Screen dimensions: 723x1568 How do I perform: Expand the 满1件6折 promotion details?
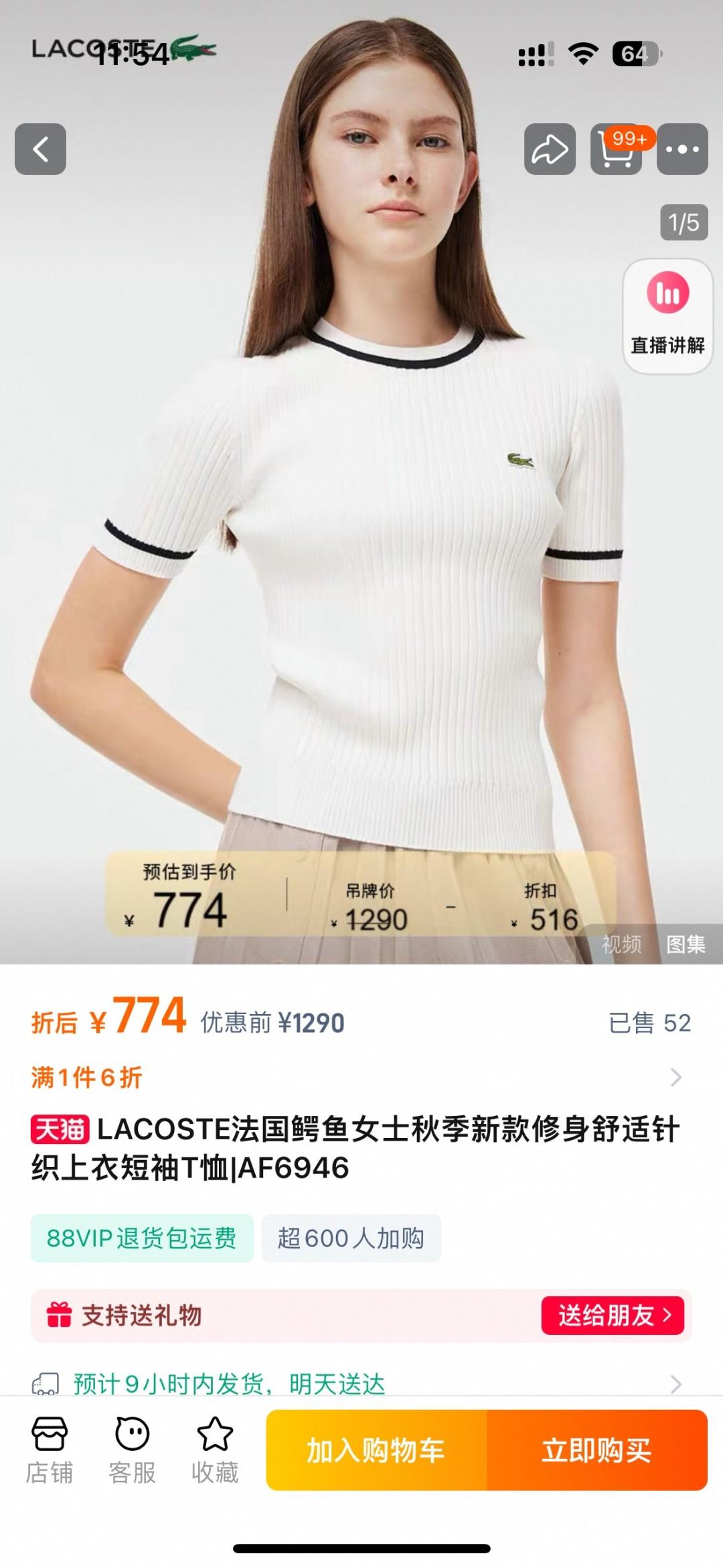pos(675,1077)
